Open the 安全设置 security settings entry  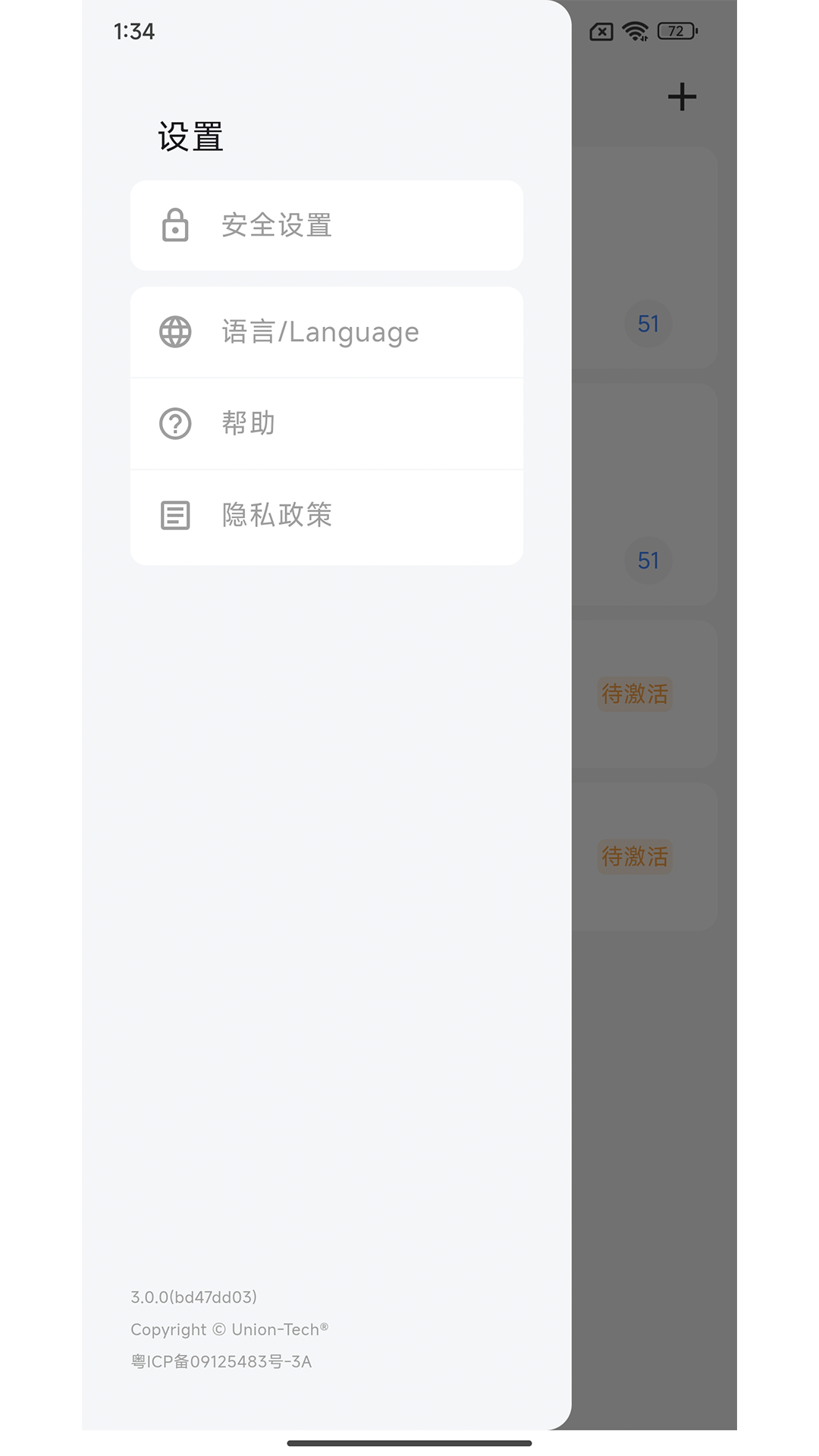click(x=327, y=225)
